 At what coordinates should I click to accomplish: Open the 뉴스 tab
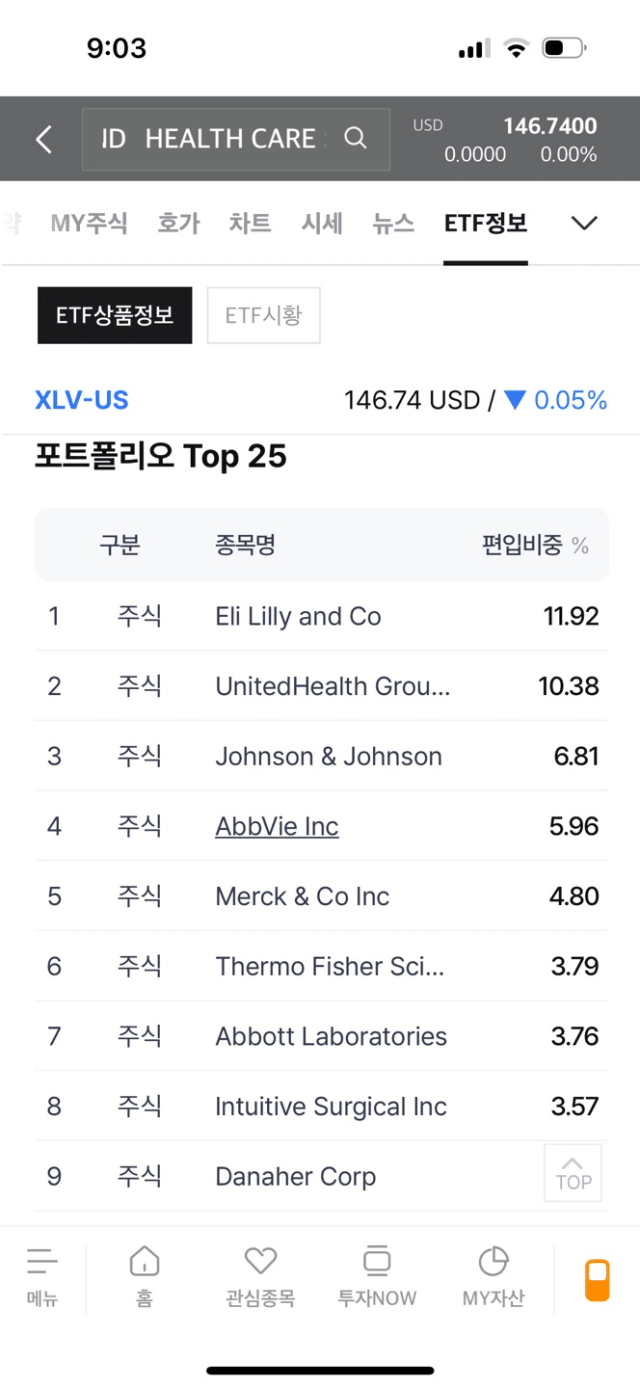pos(393,223)
